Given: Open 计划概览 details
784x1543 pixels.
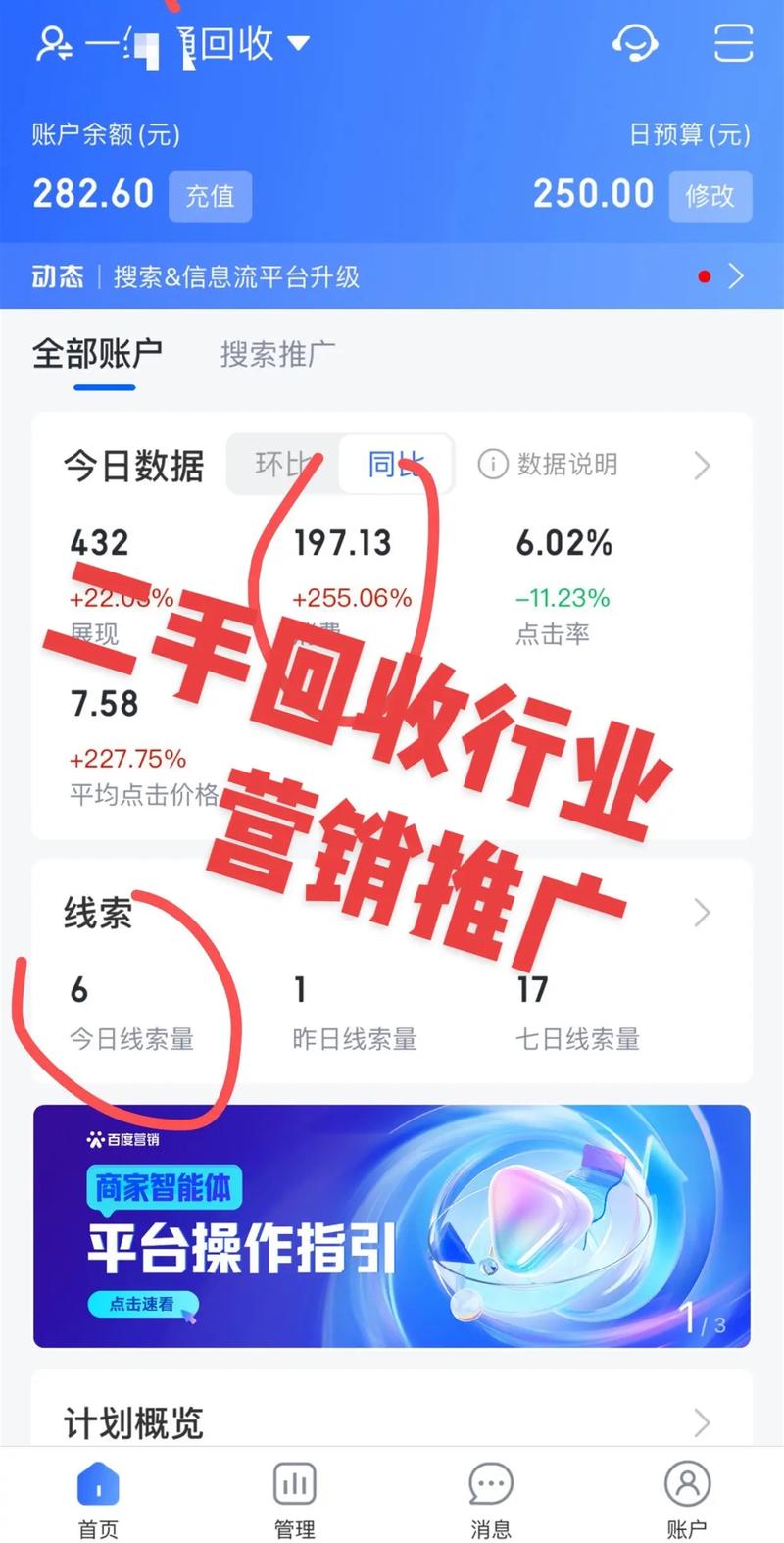Looking at the screenshot, I should point(702,1421).
